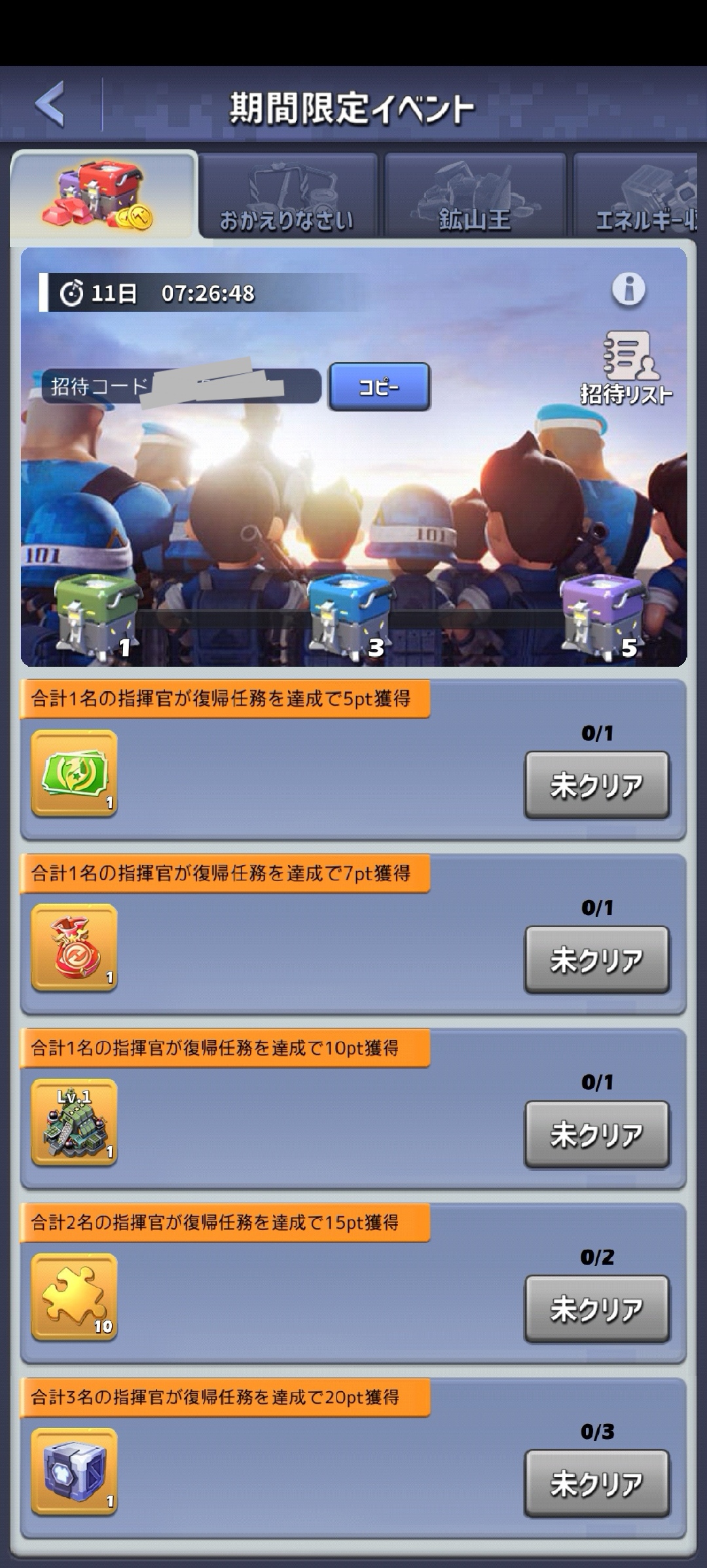Tap the blue reward chest marked 3
The image size is (707, 1568).
click(351, 616)
